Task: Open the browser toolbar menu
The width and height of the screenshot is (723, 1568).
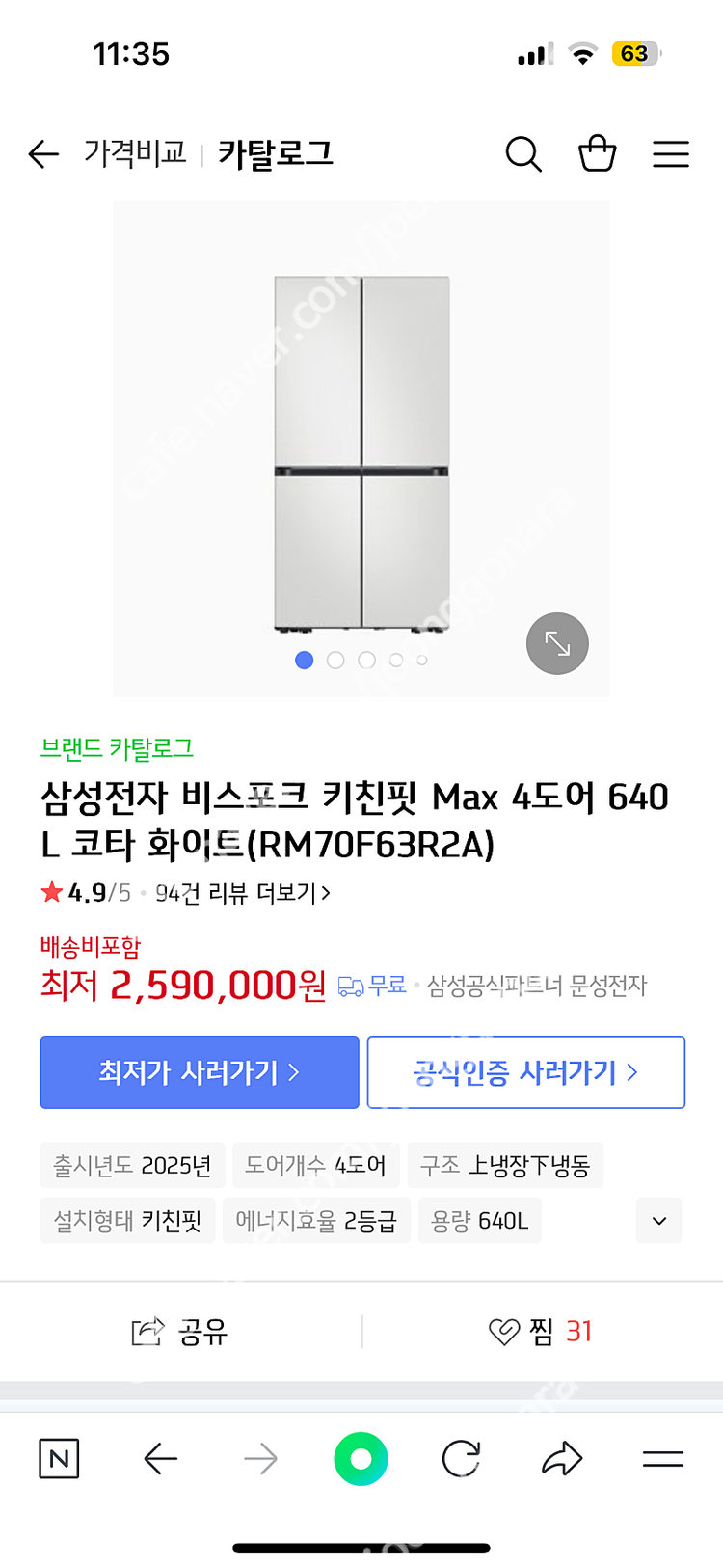Action: coord(663,1459)
